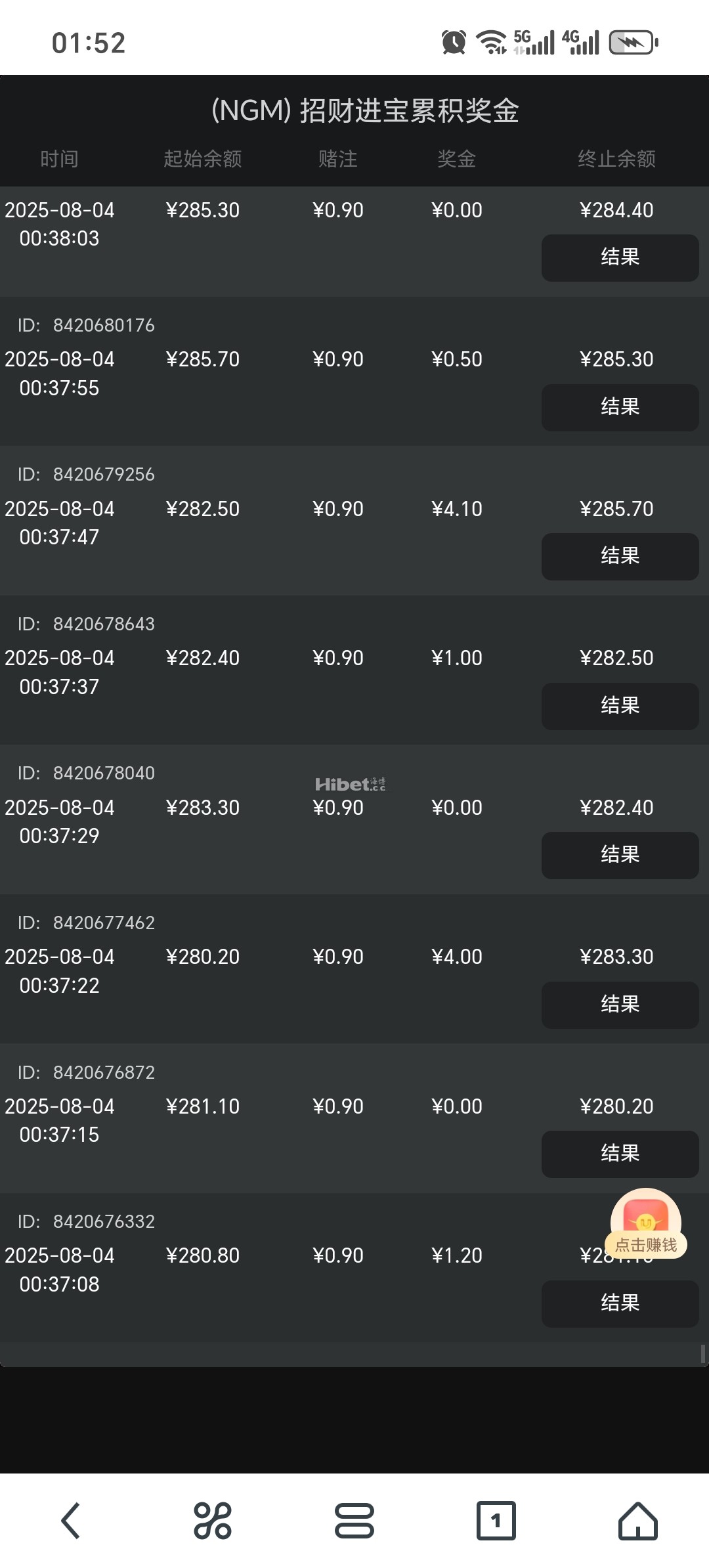Viewport: 709px width, 1568px height.
Task: Open the tab switcher showing 1
Action: [496, 1521]
